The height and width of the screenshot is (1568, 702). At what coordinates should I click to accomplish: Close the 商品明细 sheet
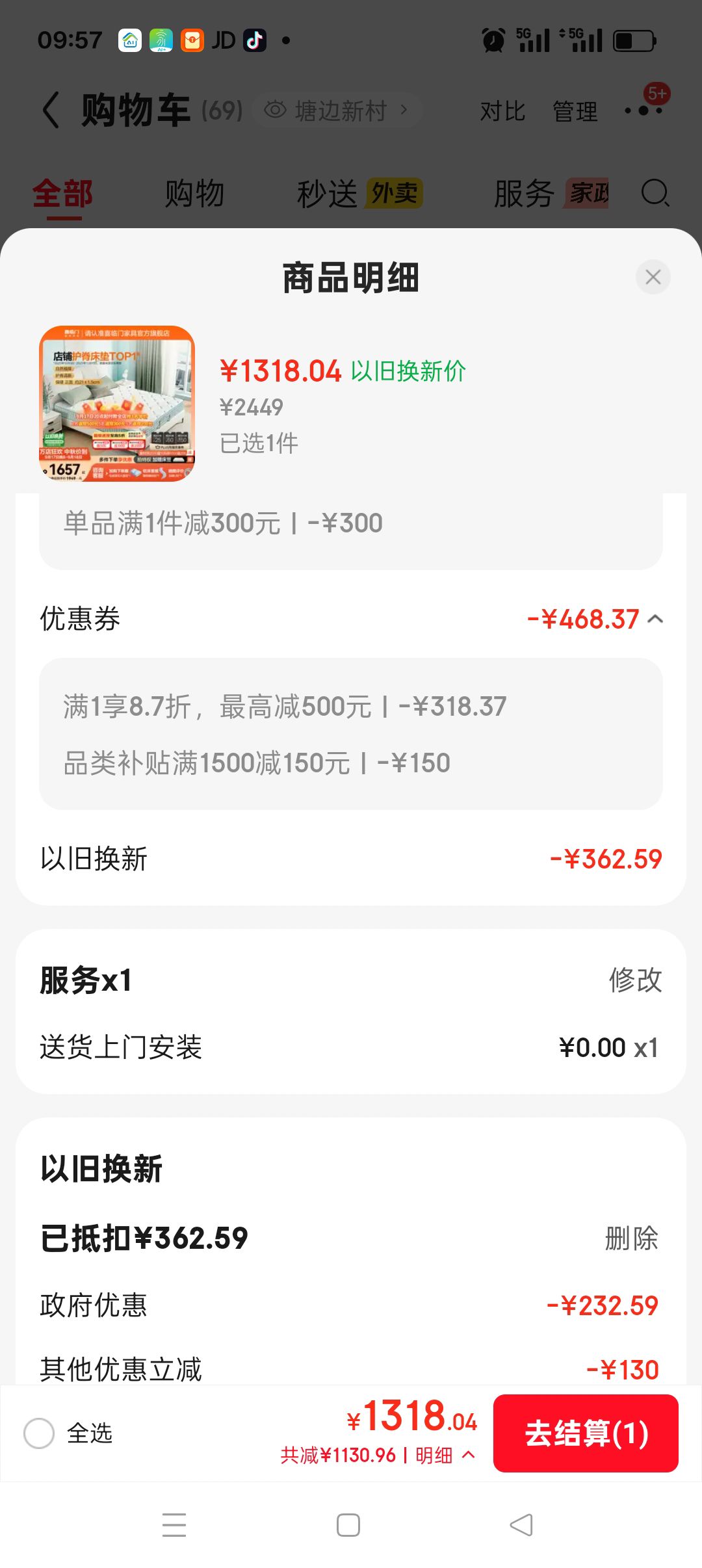pyautogui.click(x=653, y=277)
